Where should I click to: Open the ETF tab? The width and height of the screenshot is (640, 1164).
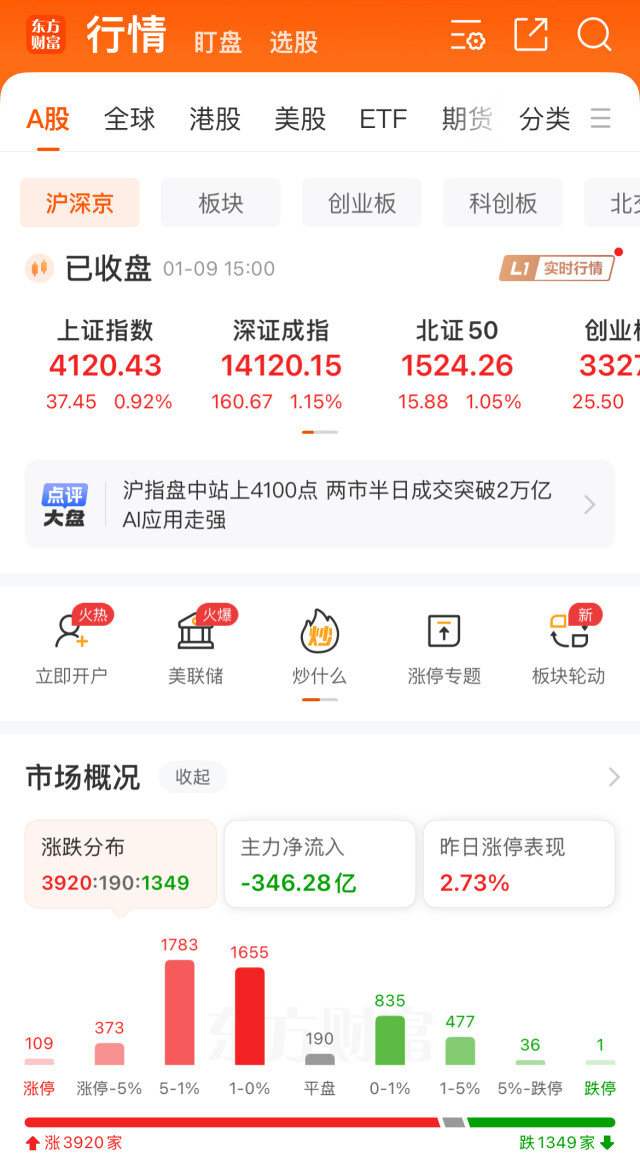383,119
